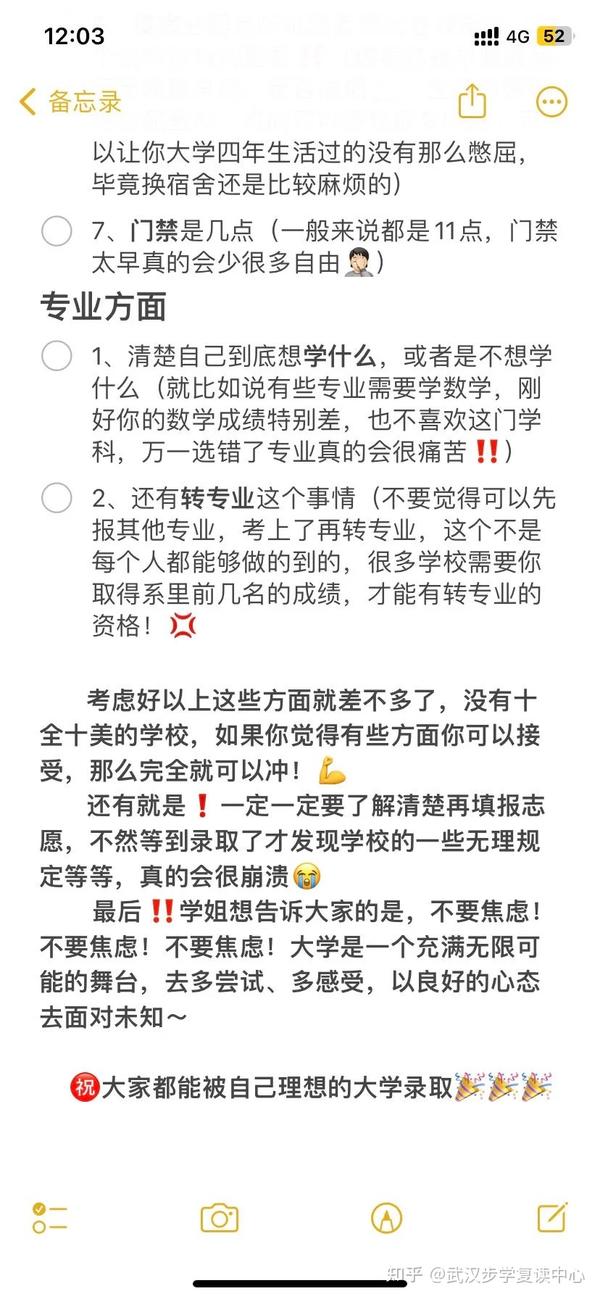This screenshot has height=1299, width=600.
Task: Open the checklist formatting tool
Action: (x=49, y=1217)
